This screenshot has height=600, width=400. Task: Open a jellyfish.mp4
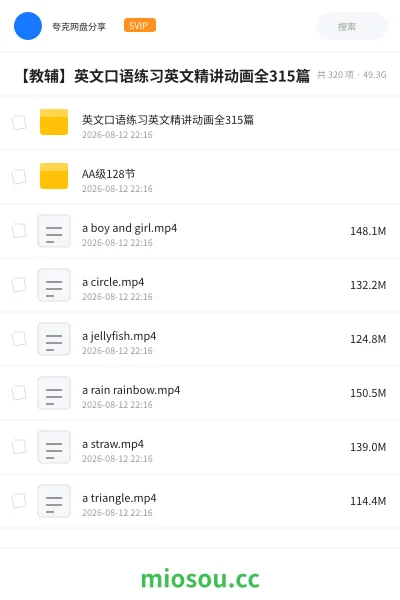tap(200, 339)
